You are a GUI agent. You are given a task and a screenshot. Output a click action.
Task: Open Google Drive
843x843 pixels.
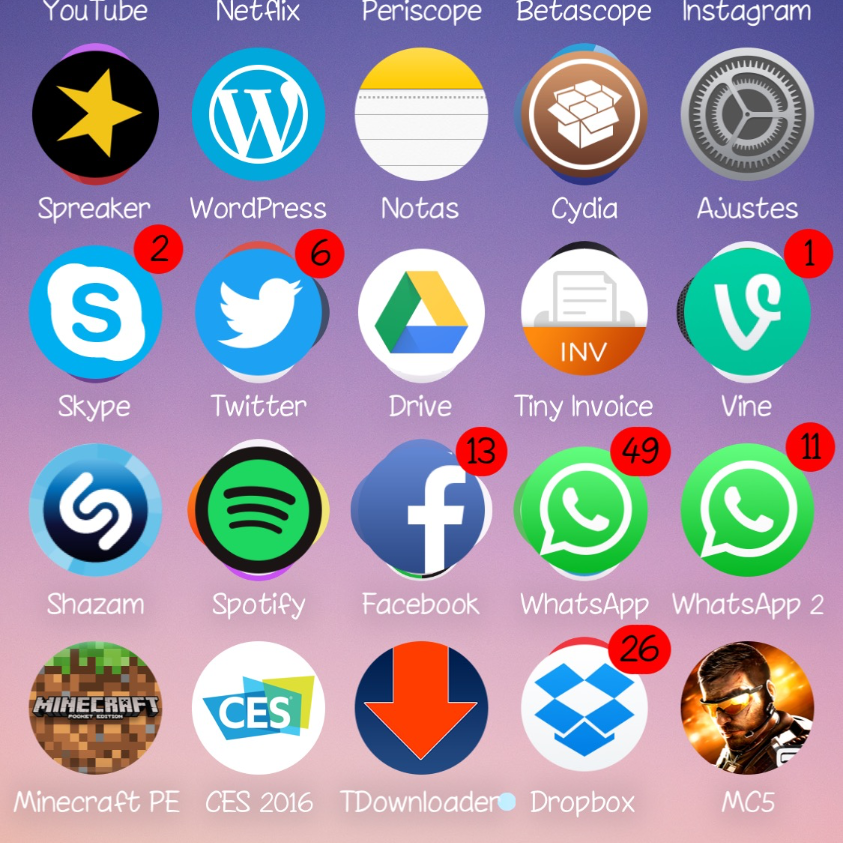[421, 312]
